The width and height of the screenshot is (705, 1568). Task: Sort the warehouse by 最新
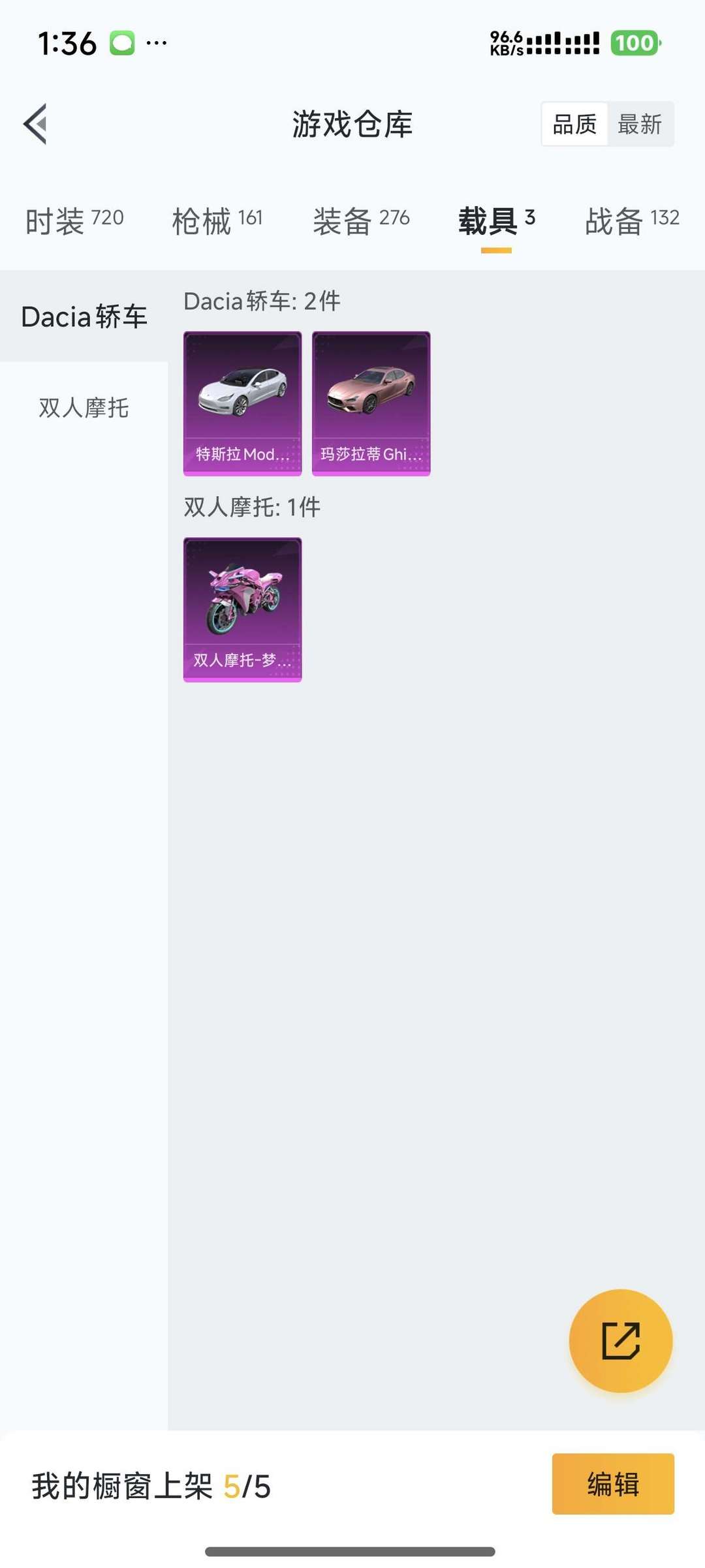click(x=640, y=124)
